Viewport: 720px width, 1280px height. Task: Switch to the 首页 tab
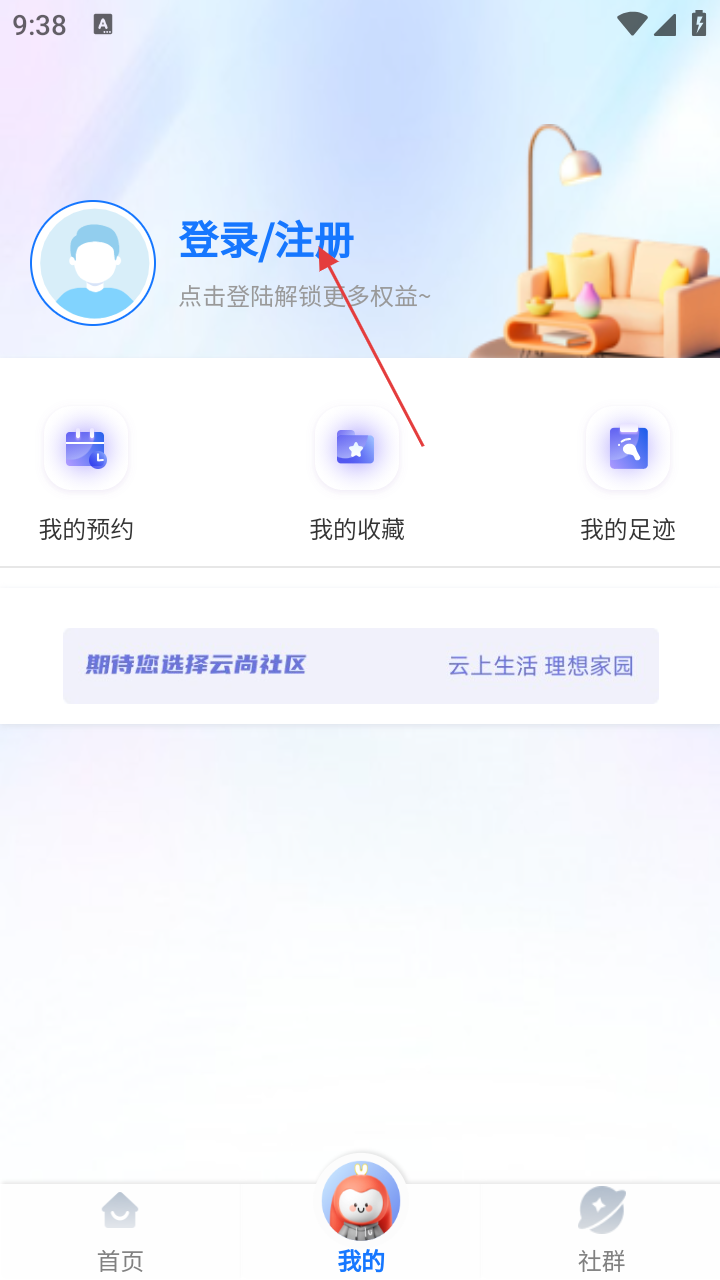tap(120, 1230)
